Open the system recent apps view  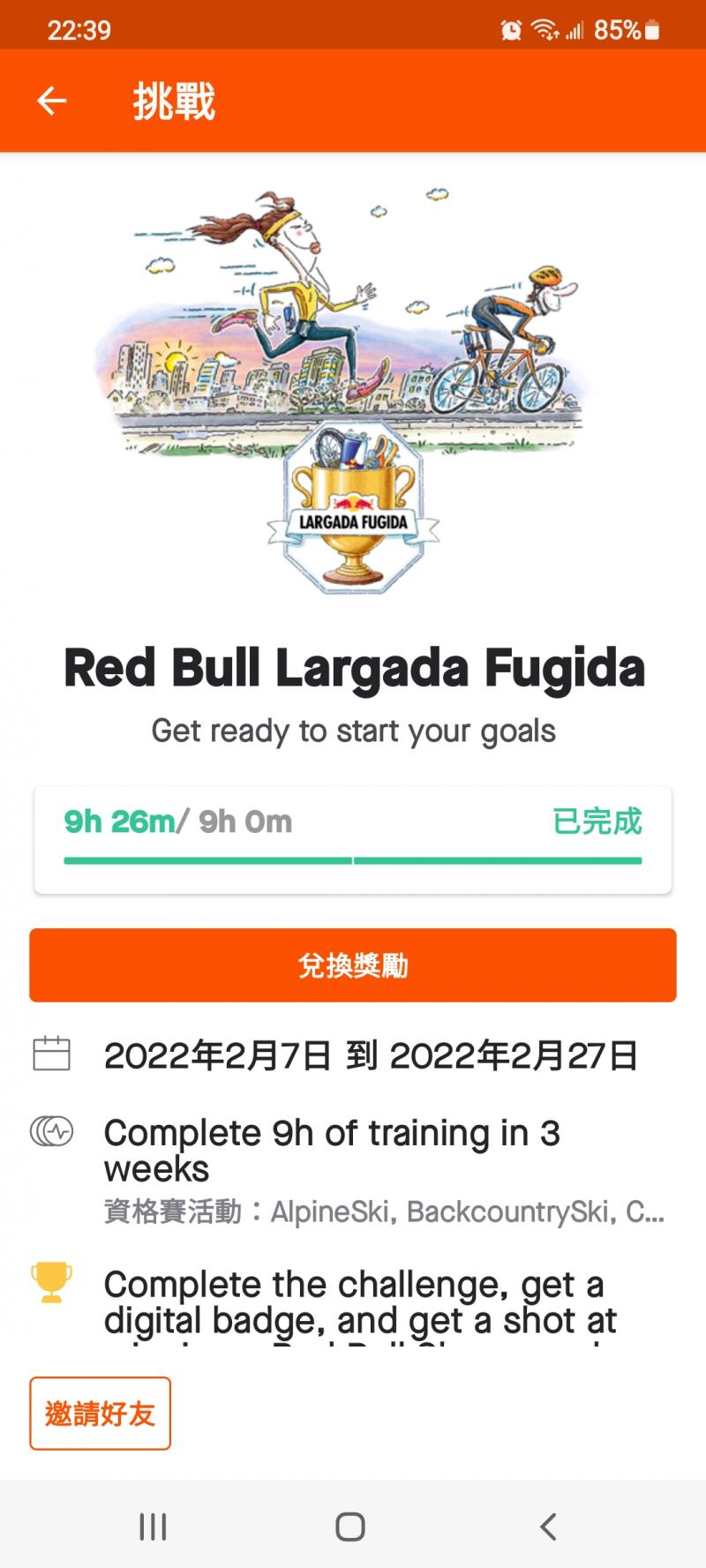(x=153, y=1527)
